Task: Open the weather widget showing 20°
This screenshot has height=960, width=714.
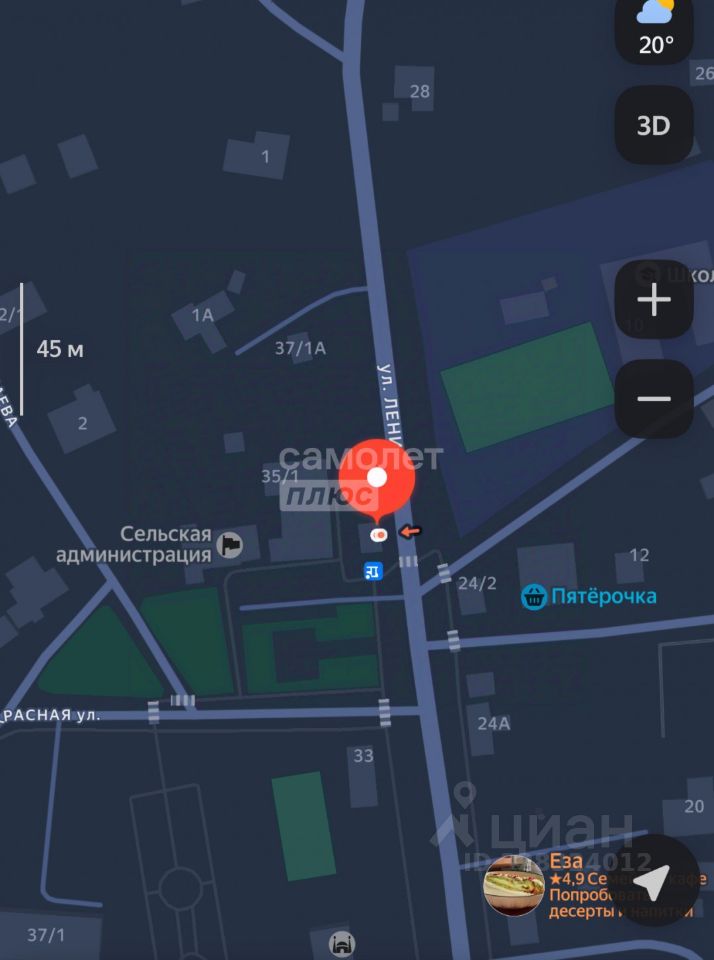Action: (x=657, y=29)
